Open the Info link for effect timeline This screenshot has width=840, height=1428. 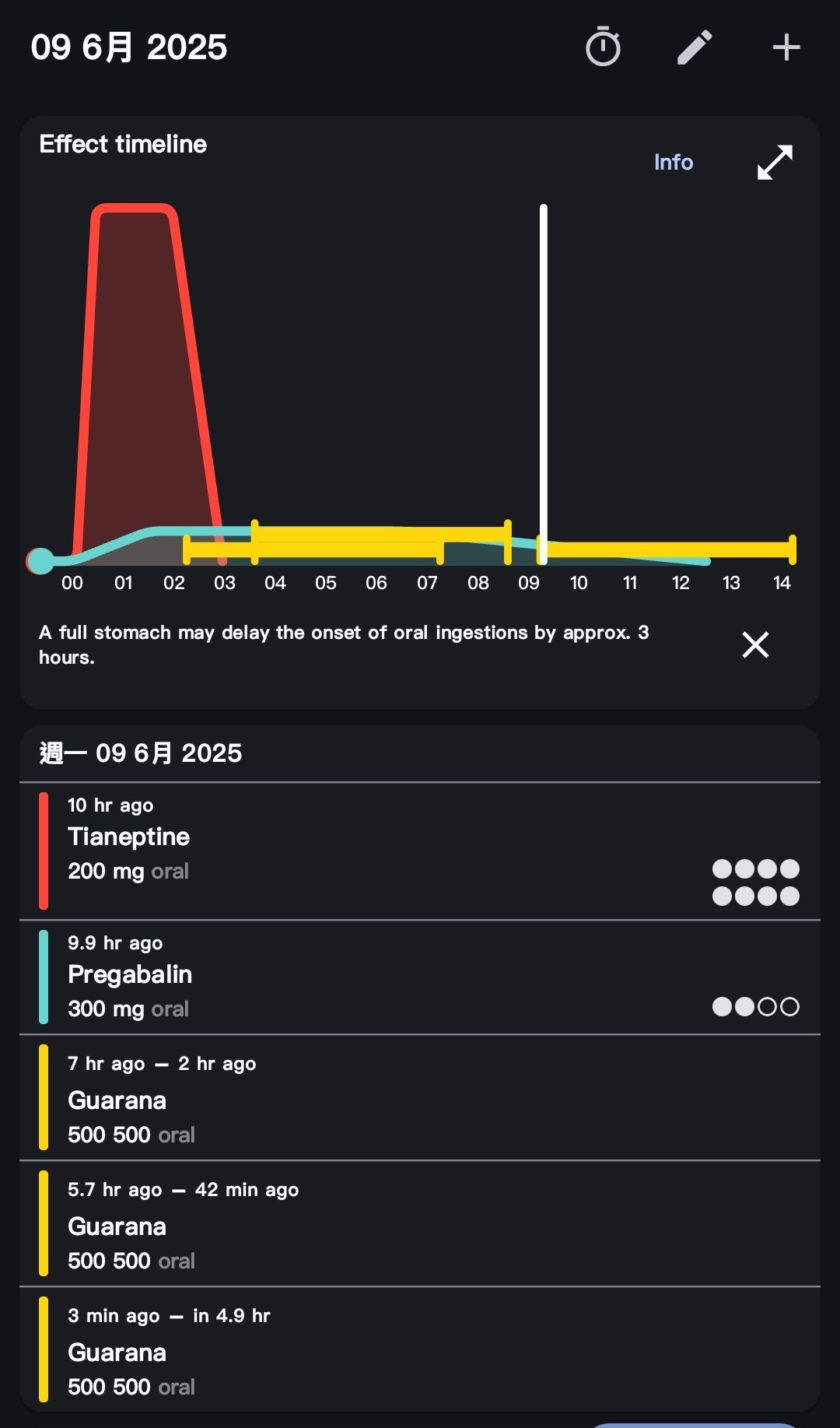point(673,162)
